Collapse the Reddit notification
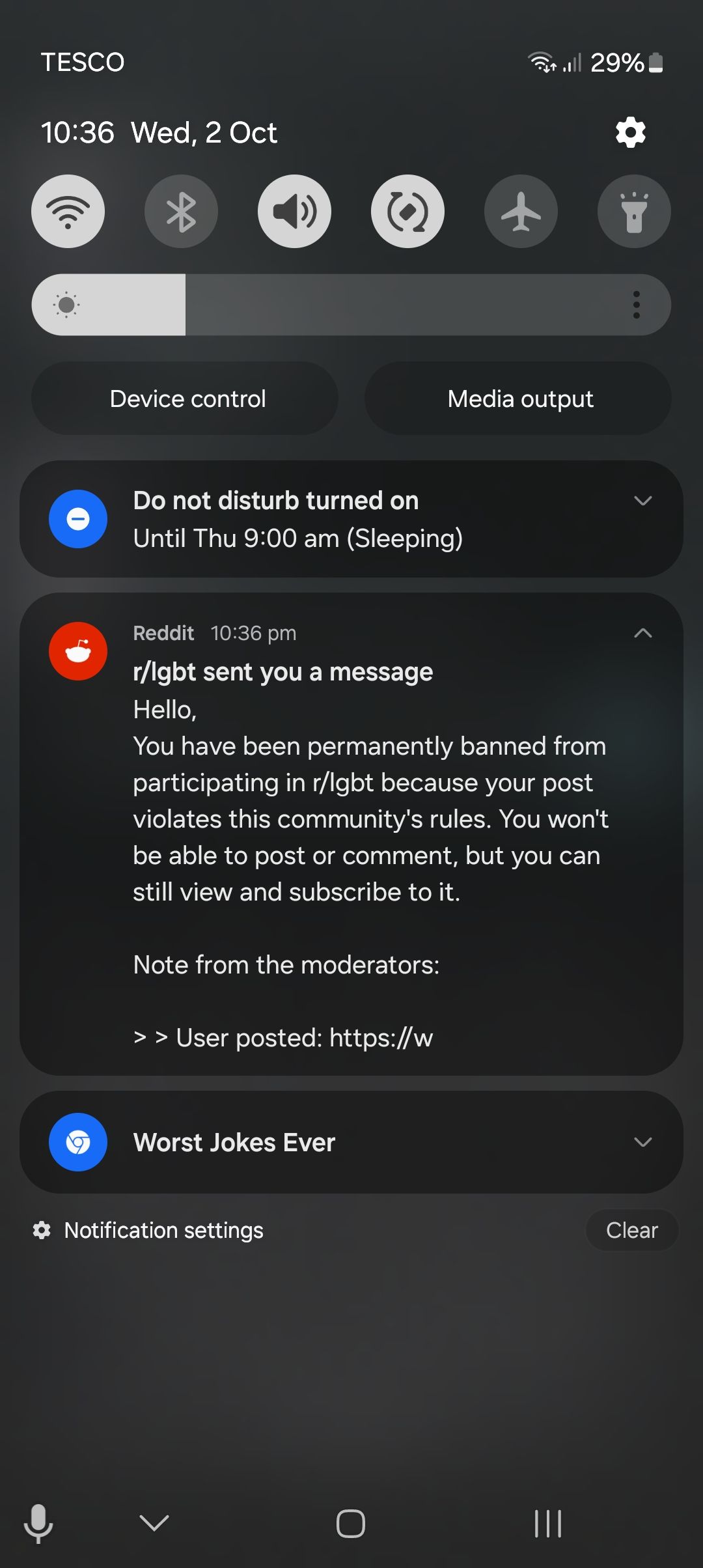Screen dimensions: 703x1568 642,633
